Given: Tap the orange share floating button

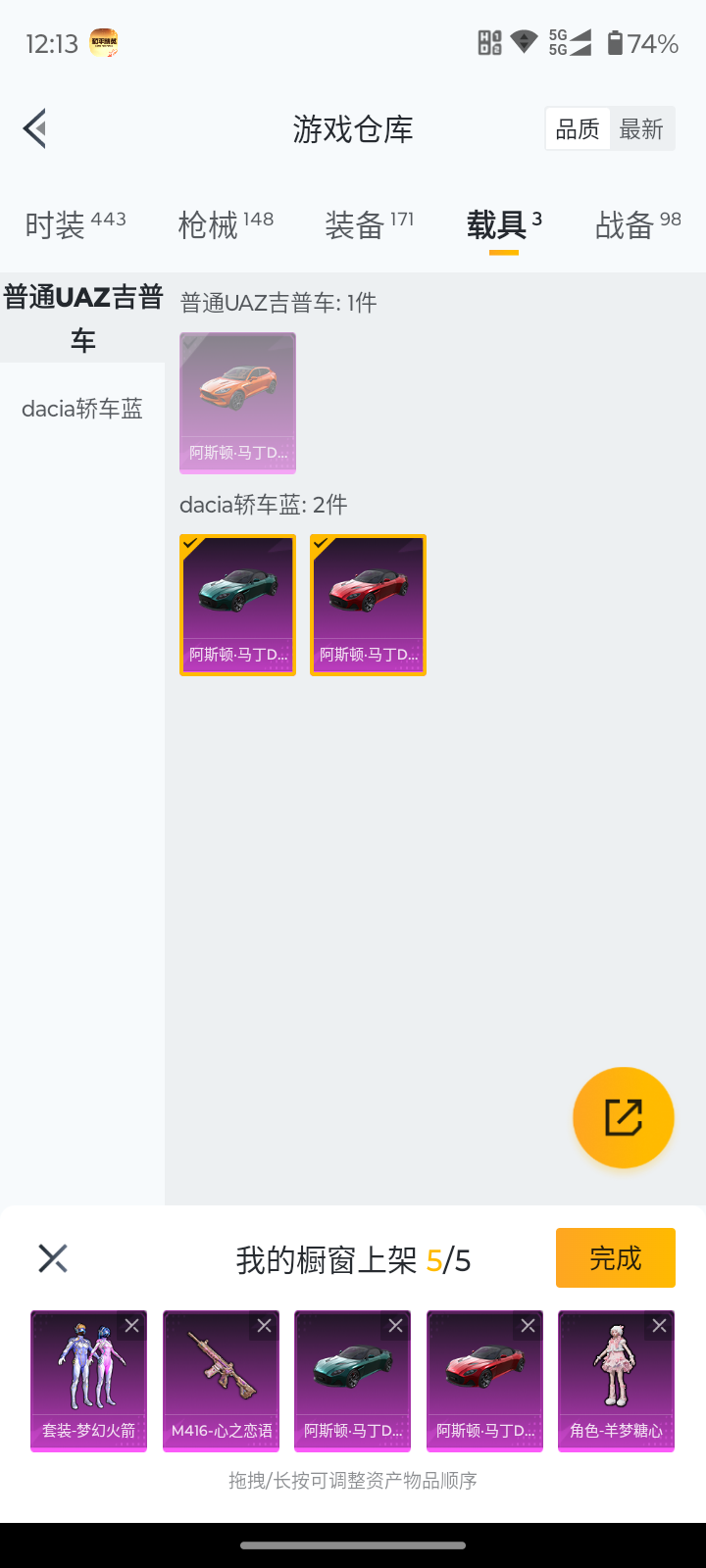Looking at the screenshot, I should pyautogui.click(x=623, y=1117).
